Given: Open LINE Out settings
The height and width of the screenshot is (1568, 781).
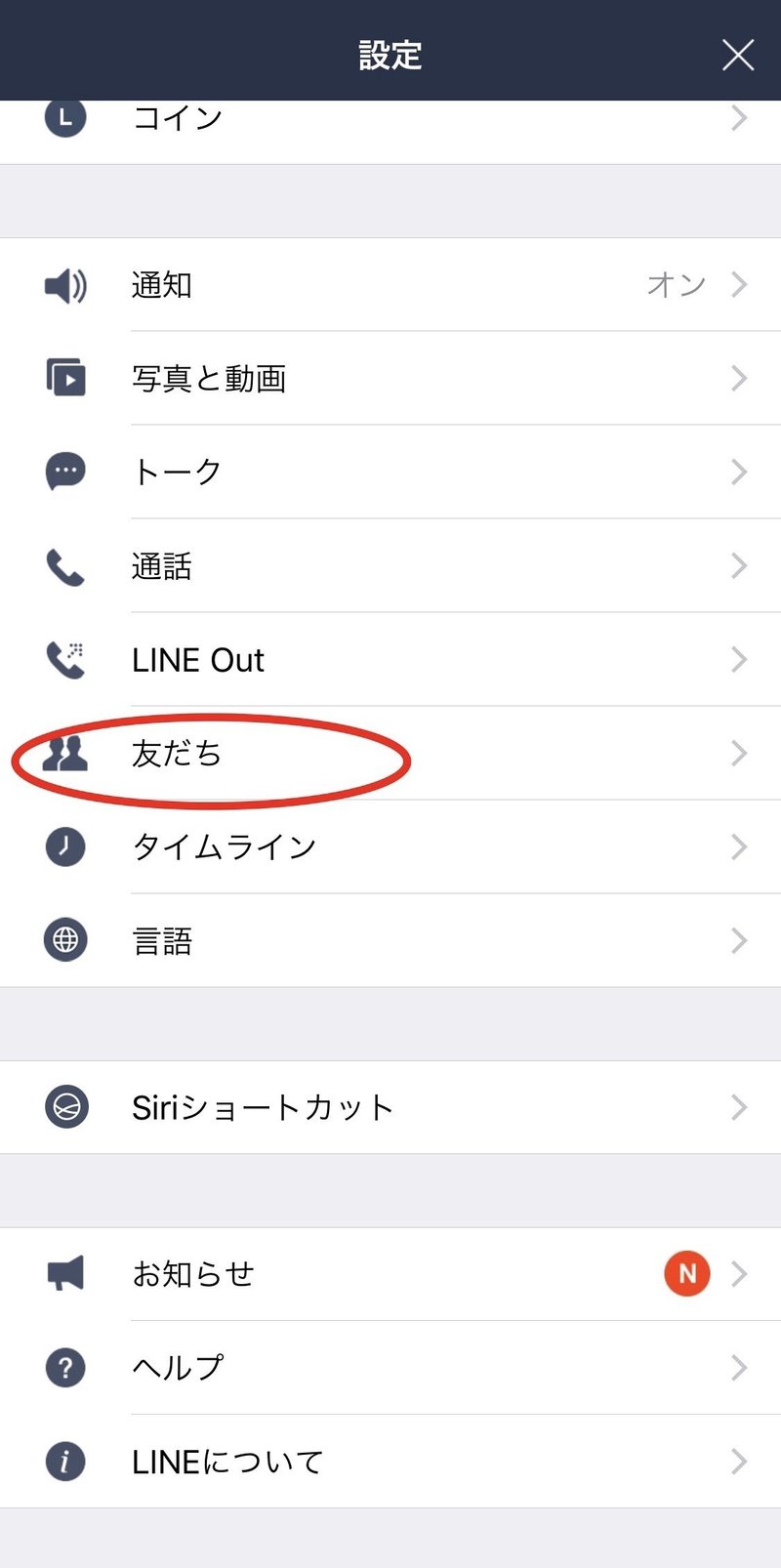Looking at the screenshot, I should (x=390, y=660).
